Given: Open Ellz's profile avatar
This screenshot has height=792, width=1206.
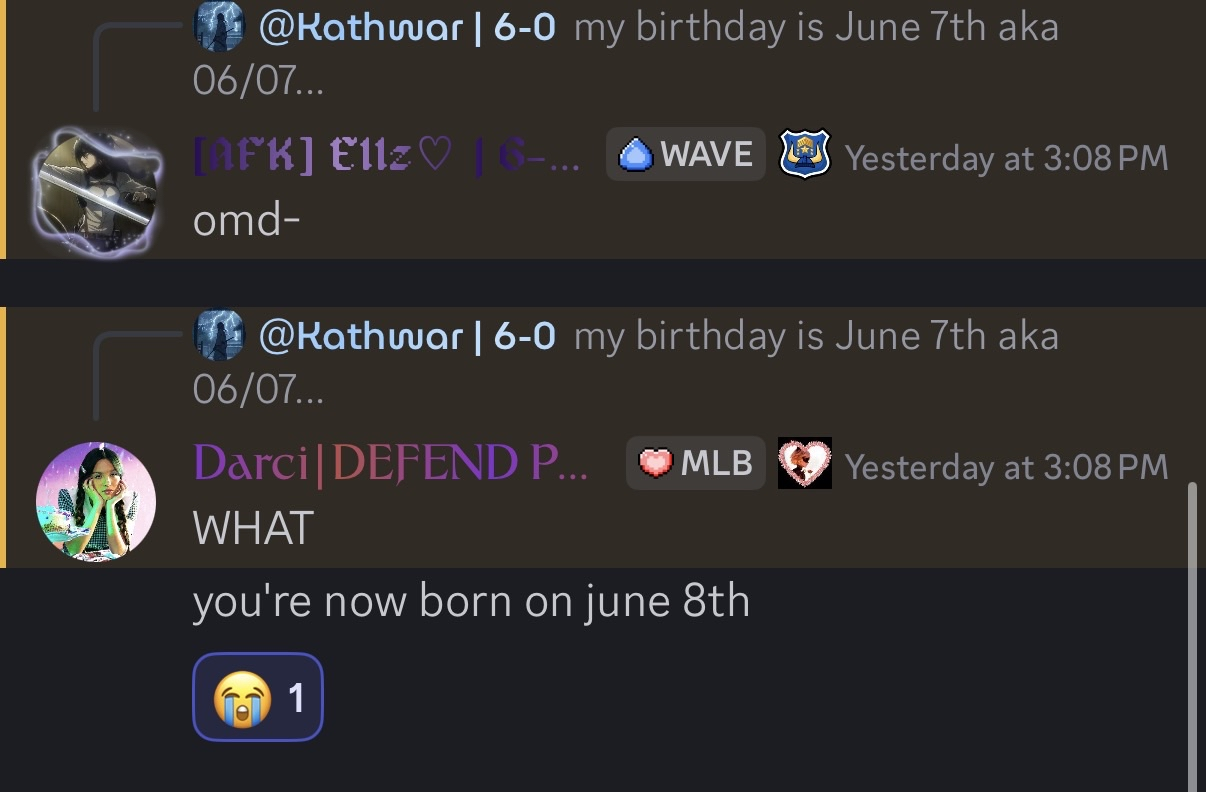Looking at the screenshot, I should (x=96, y=192).
